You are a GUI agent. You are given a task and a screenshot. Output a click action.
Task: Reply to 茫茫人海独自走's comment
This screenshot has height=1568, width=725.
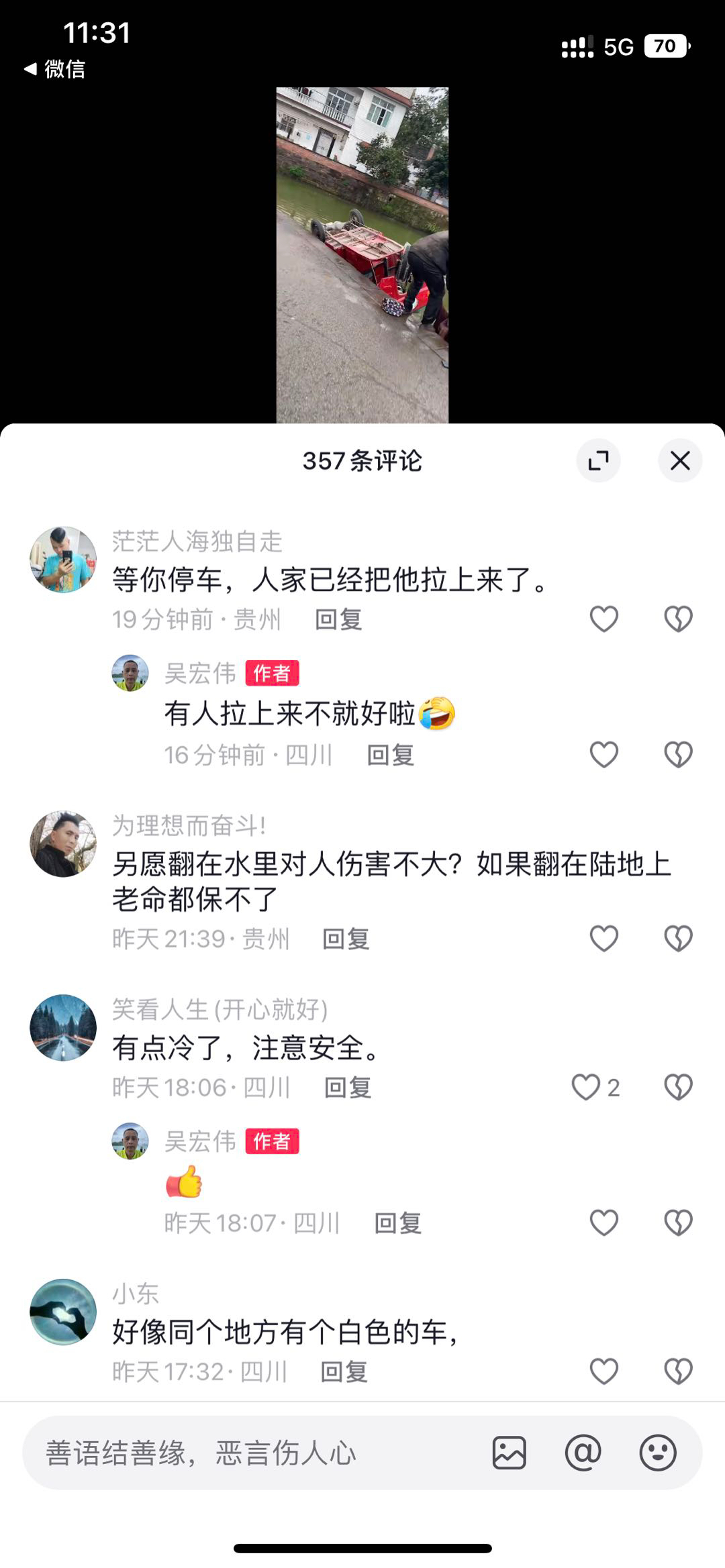[338, 619]
